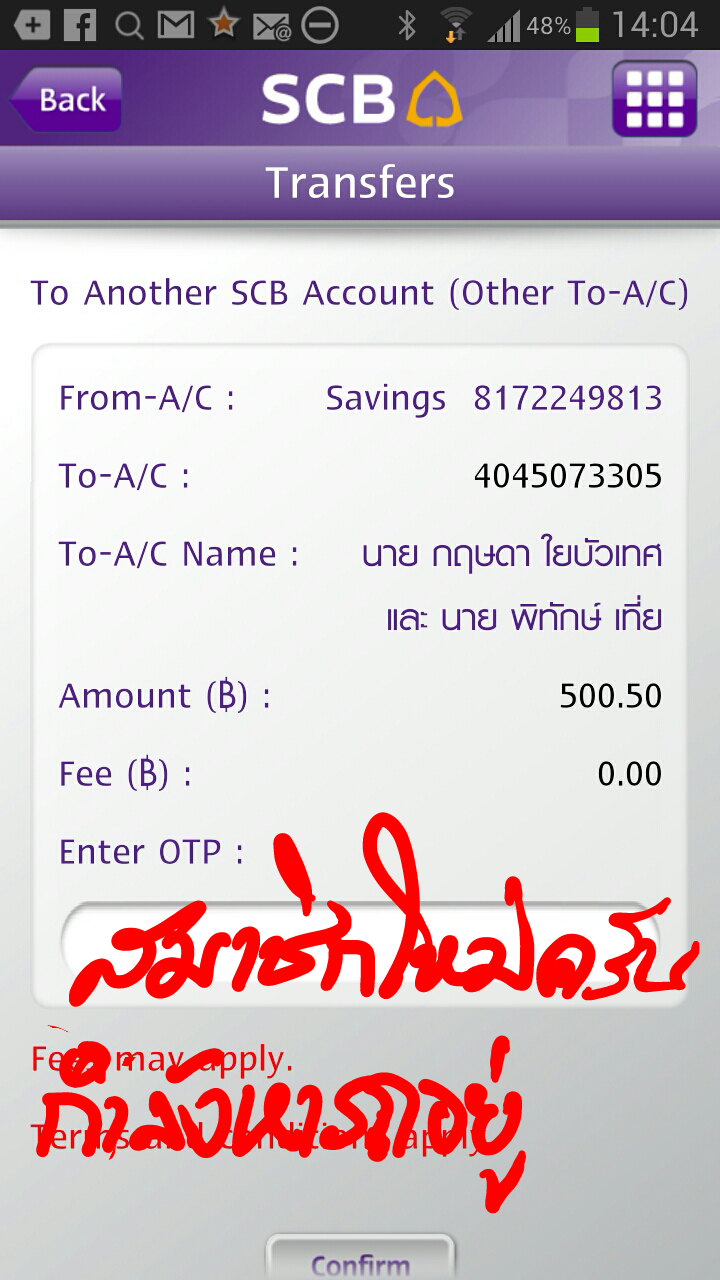
Task: Confirm the transfer
Action: click(360, 1260)
